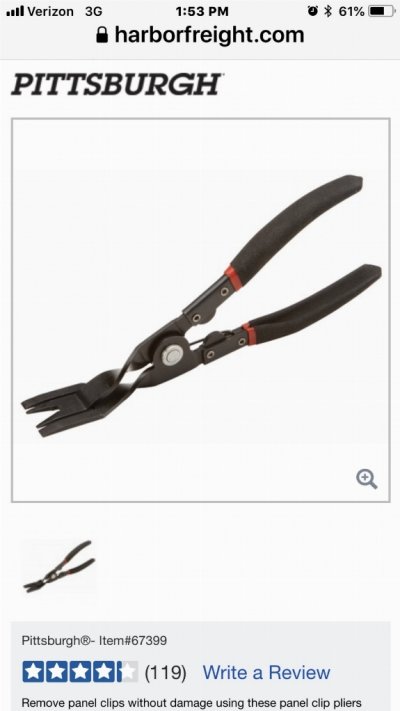Tap the harborfreight.com address bar
400x711 pixels.
click(200, 35)
